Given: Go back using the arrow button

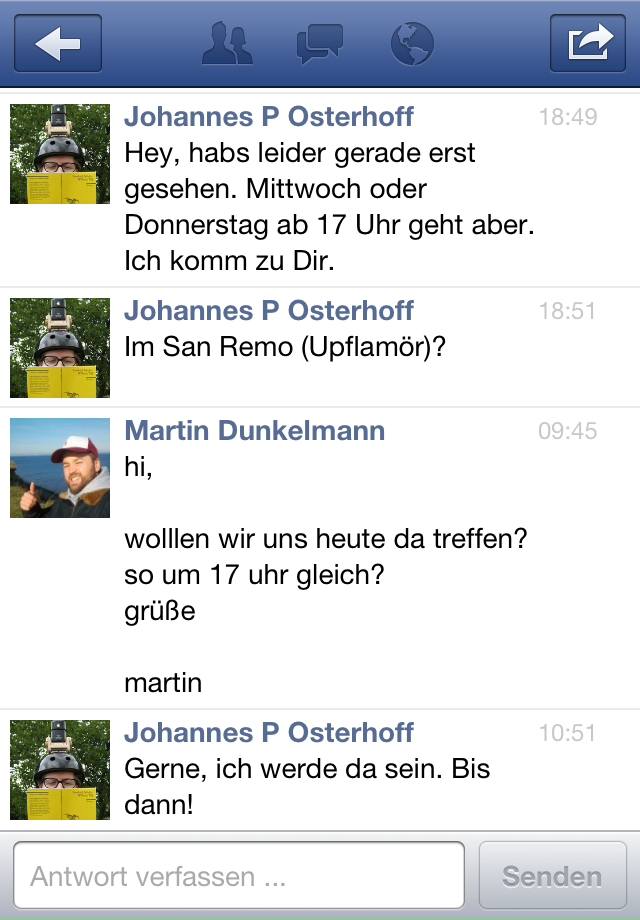Looking at the screenshot, I should click(58, 44).
